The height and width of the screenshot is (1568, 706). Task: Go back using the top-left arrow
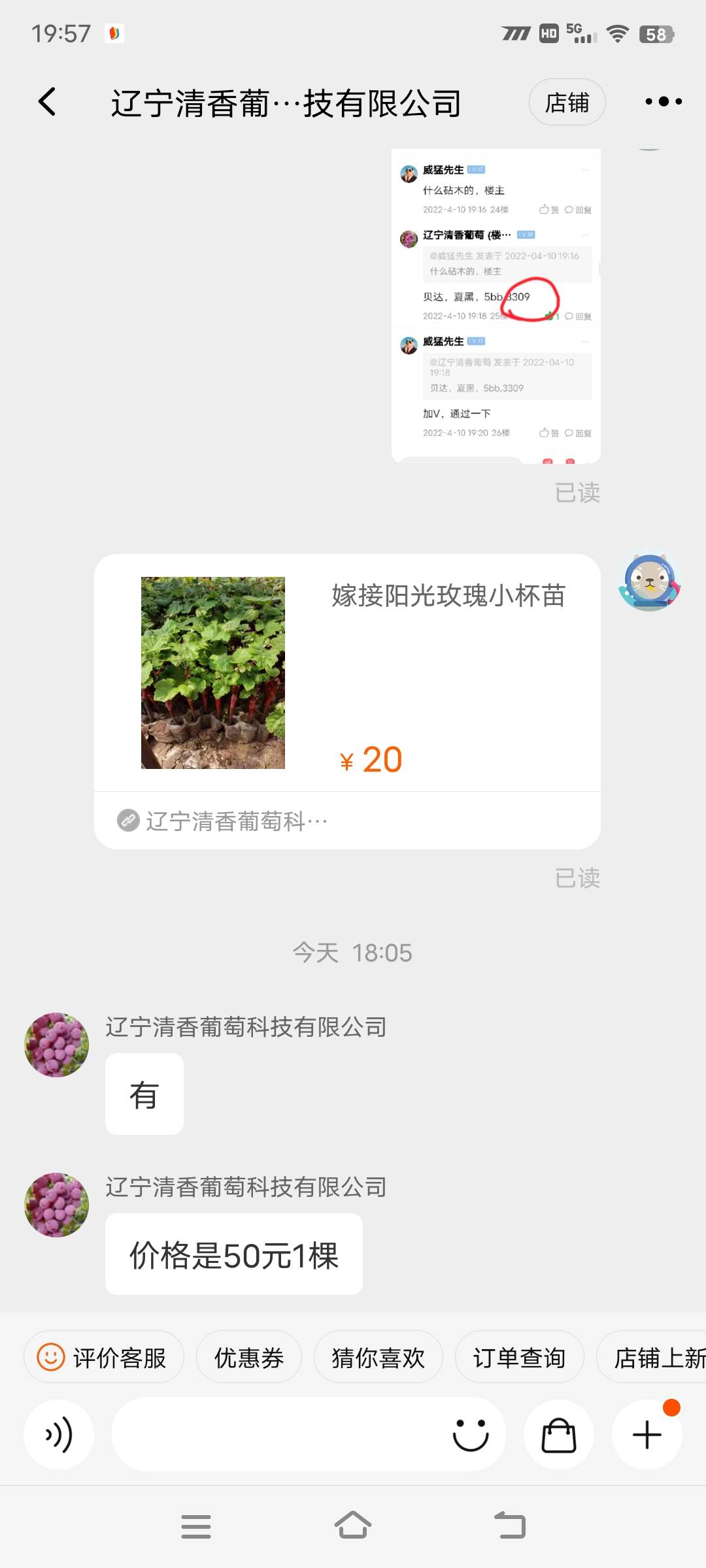(47, 102)
